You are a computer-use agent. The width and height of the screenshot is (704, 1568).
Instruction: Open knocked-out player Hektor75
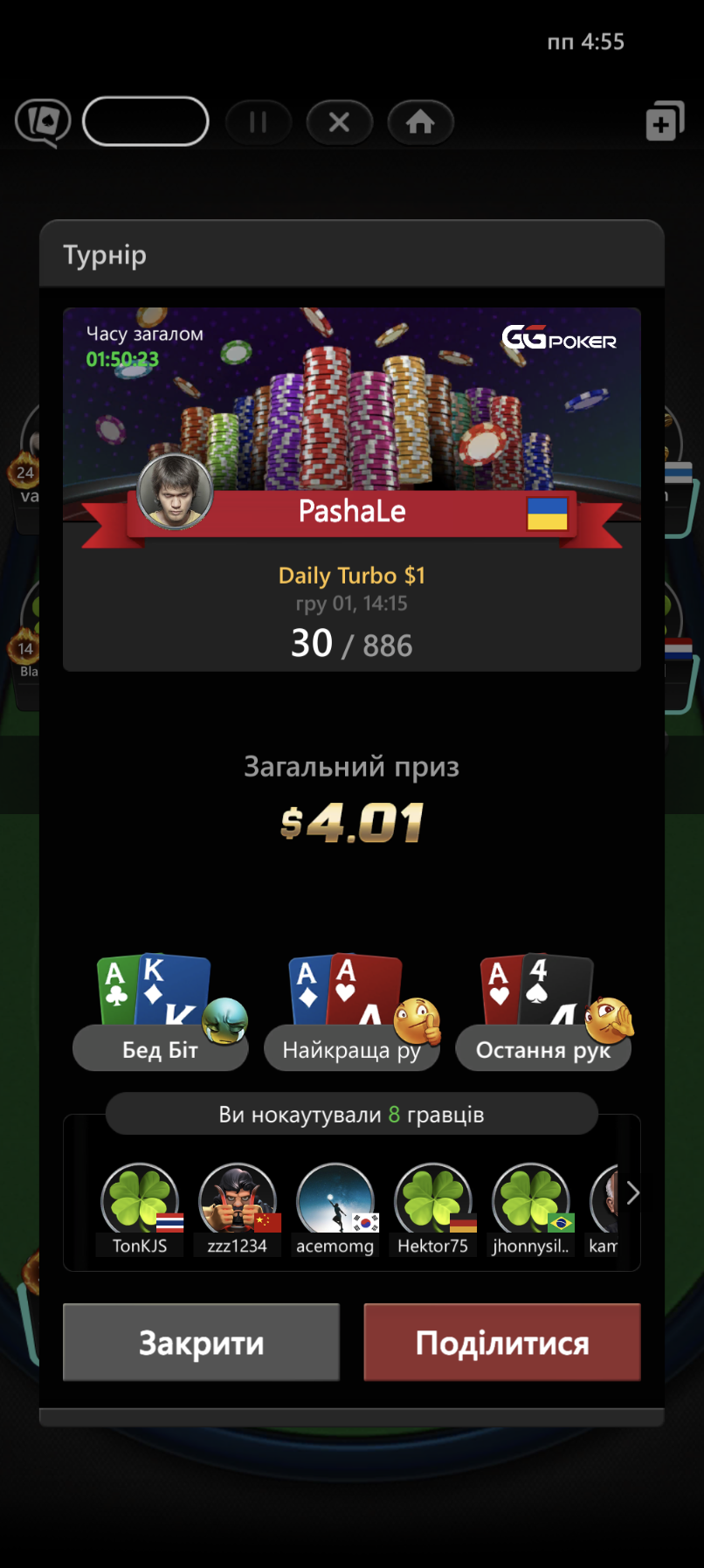(433, 1210)
